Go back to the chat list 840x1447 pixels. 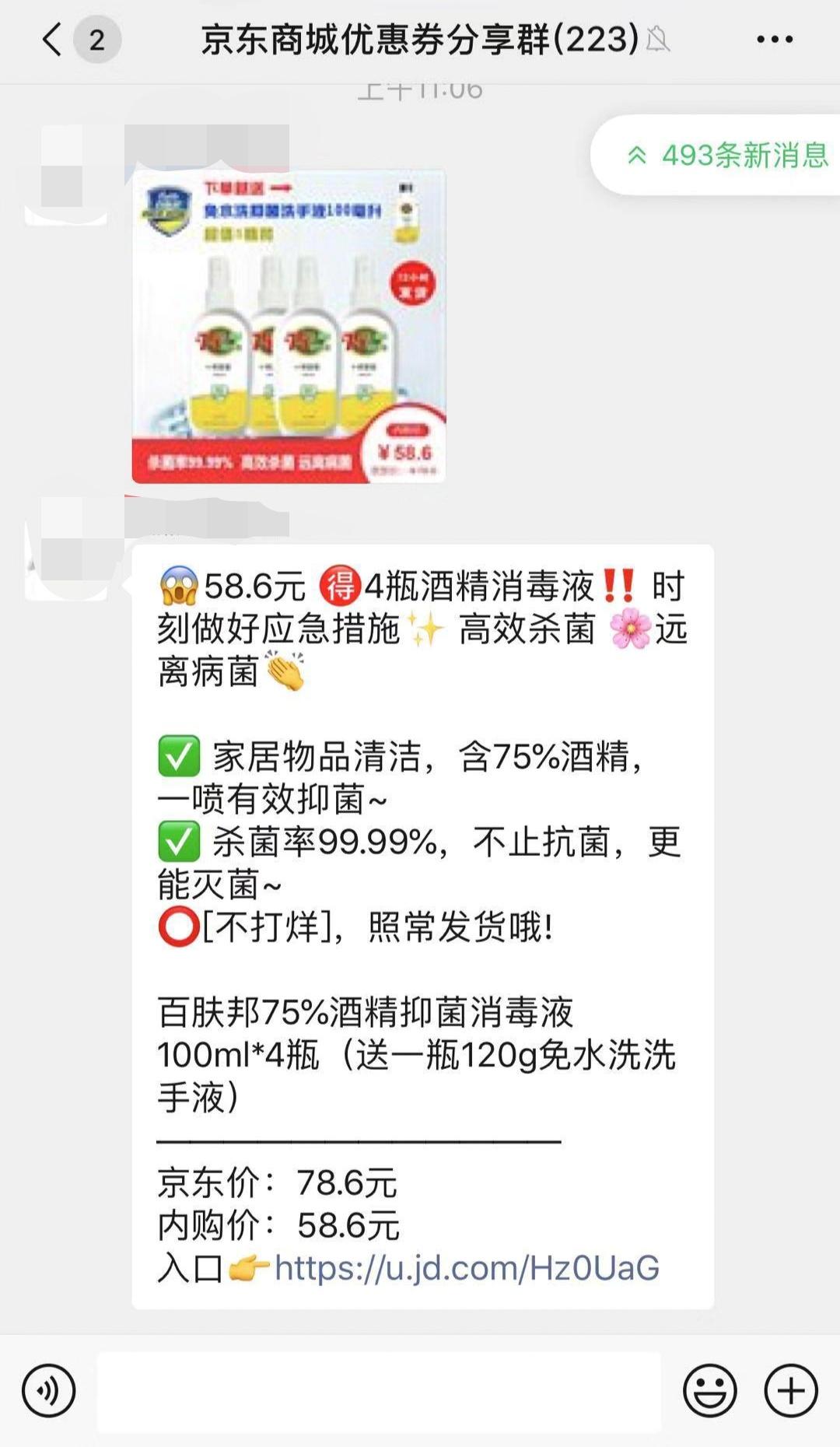[x=53, y=39]
